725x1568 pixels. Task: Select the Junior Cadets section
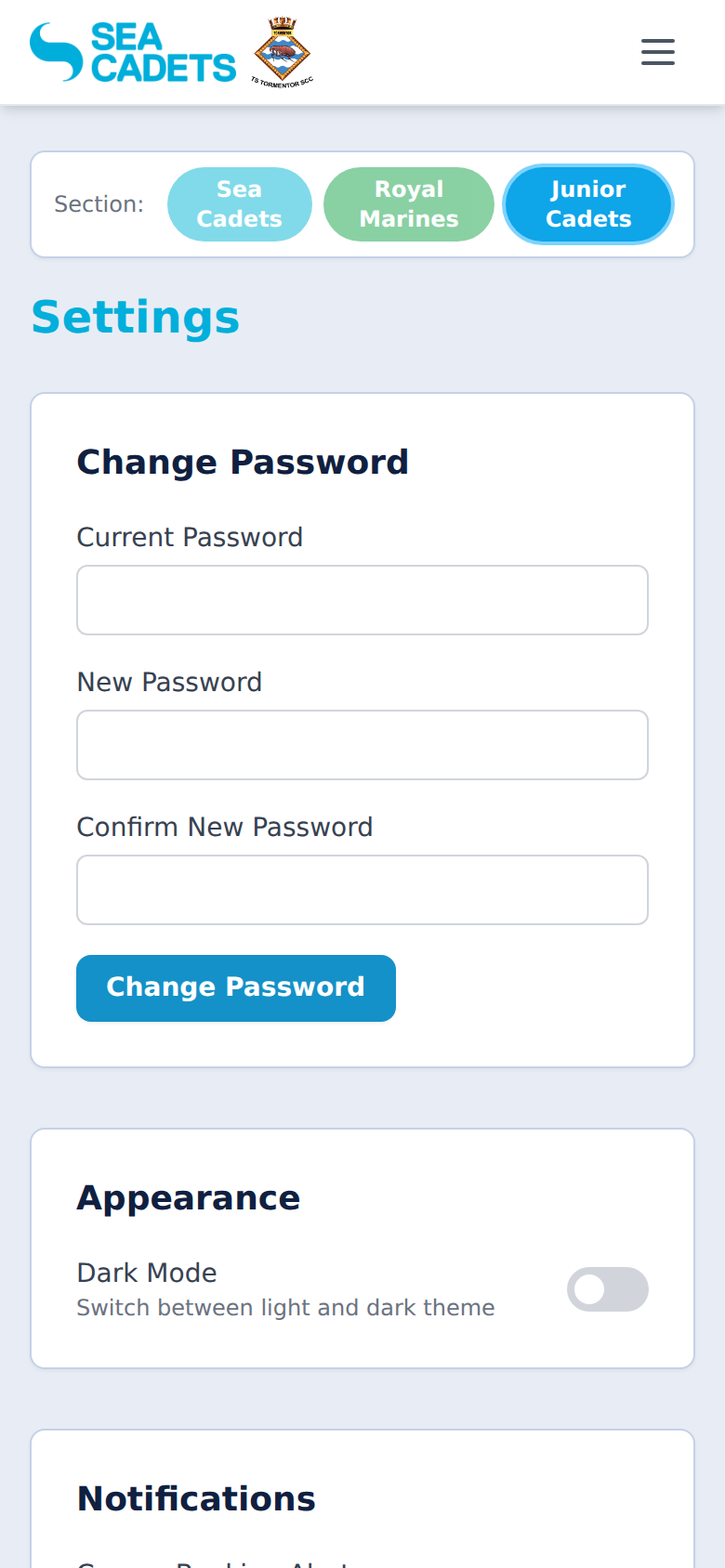click(587, 203)
